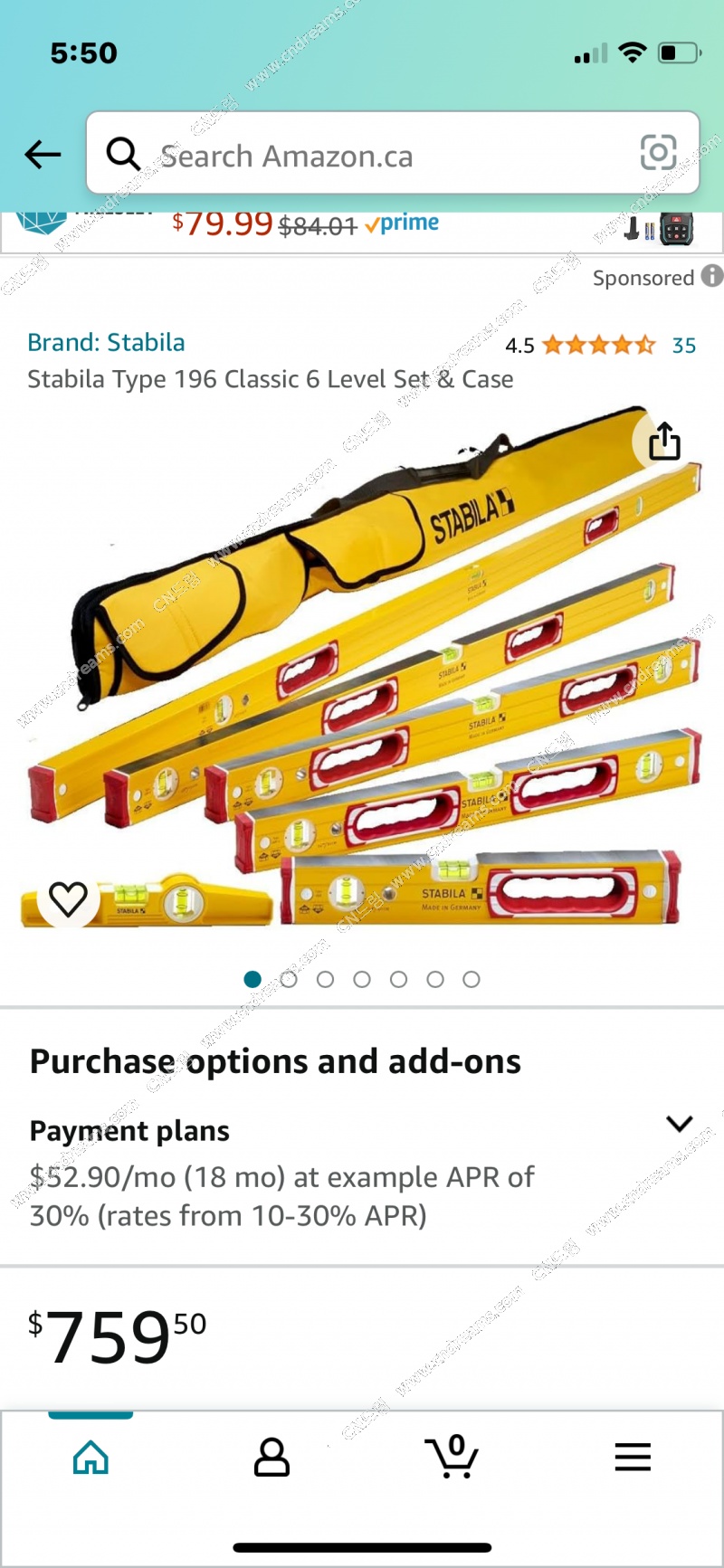Open the hamburger menu tab
Screen dimensions: 724x1568
pyautogui.click(x=633, y=1457)
